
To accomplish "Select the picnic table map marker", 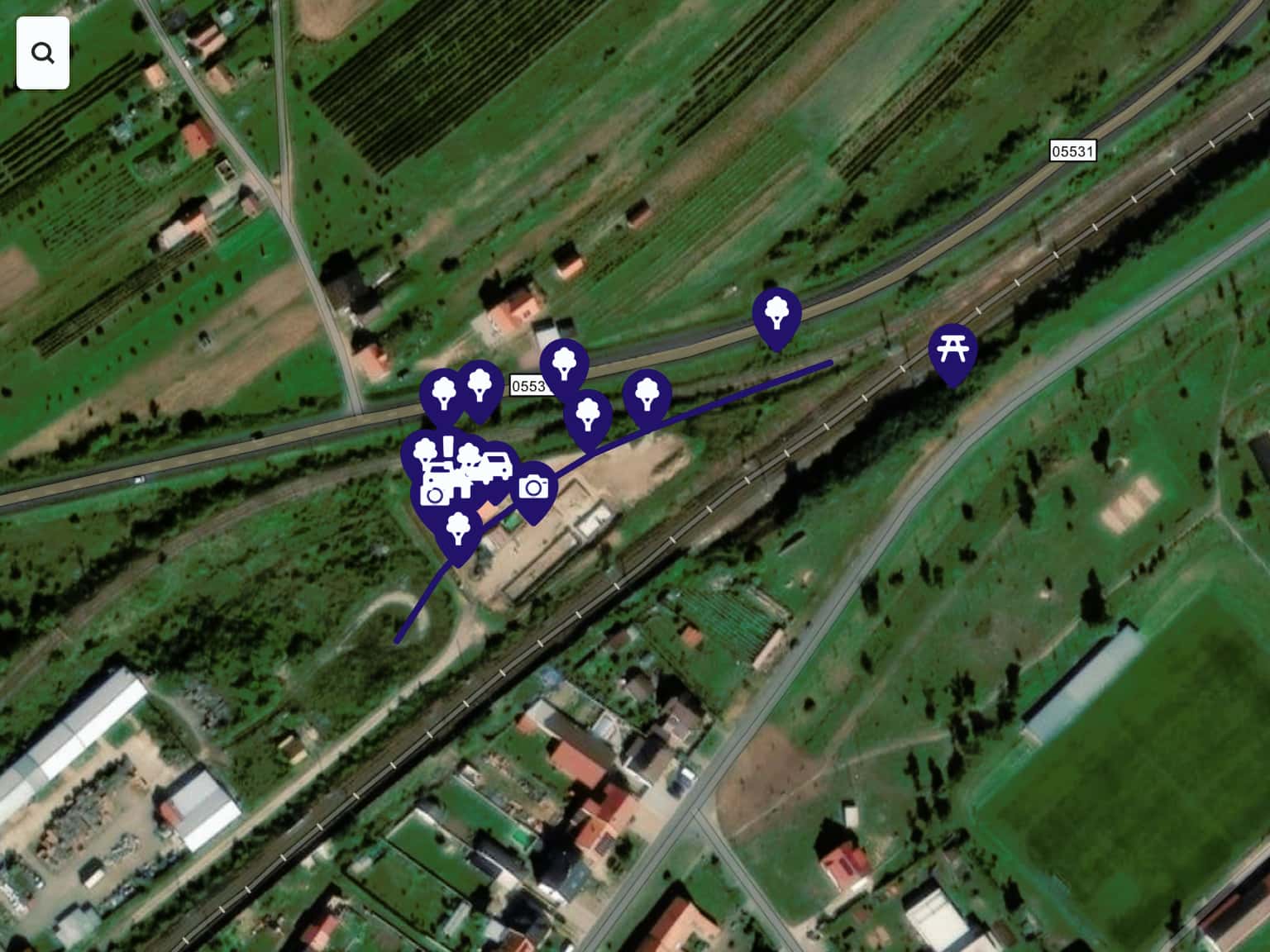I will tap(952, 349).
